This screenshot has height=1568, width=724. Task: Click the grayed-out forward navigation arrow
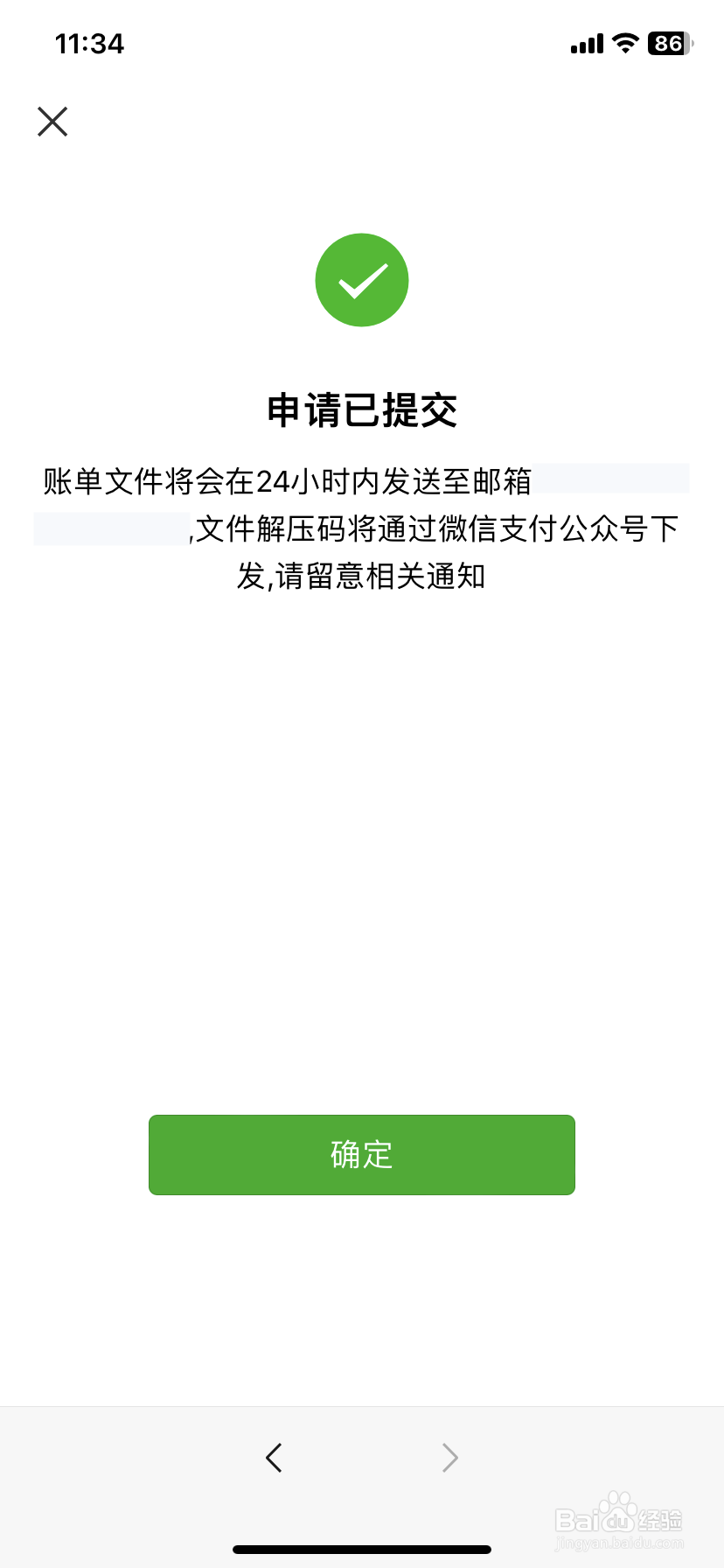[x=449, y=1457]
